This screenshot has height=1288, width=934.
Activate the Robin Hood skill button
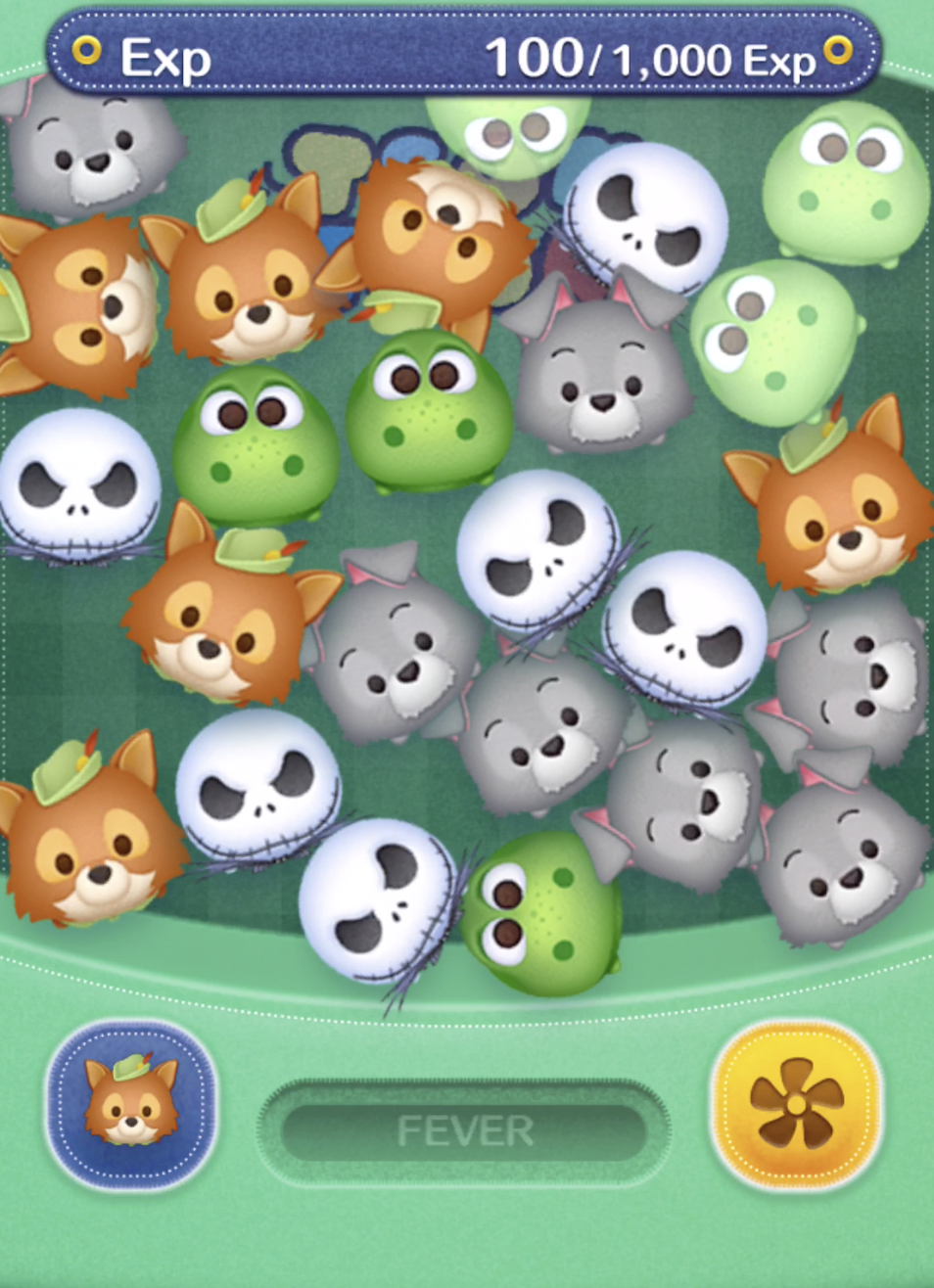point(131,1104)
